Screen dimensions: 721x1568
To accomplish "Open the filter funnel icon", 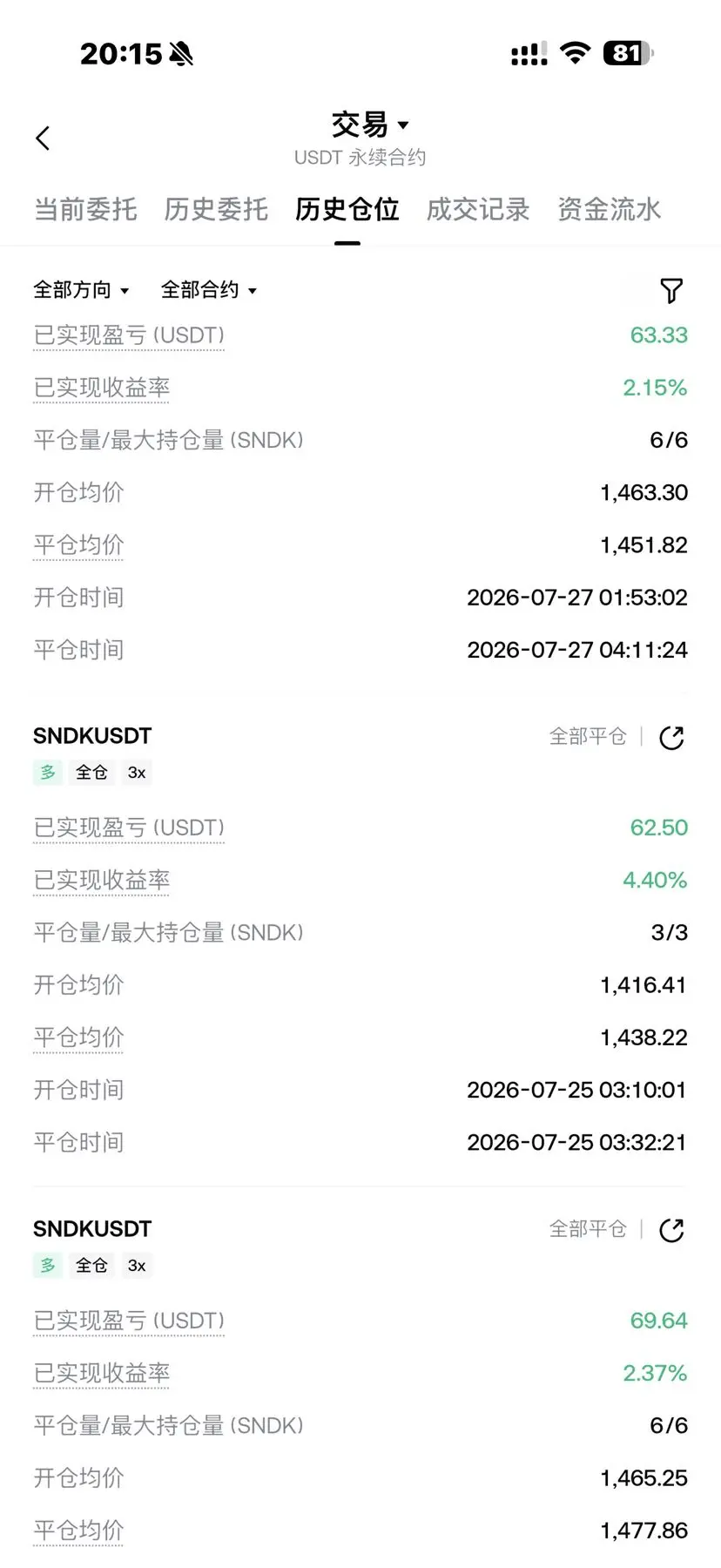I will click(x=671, y=291).
